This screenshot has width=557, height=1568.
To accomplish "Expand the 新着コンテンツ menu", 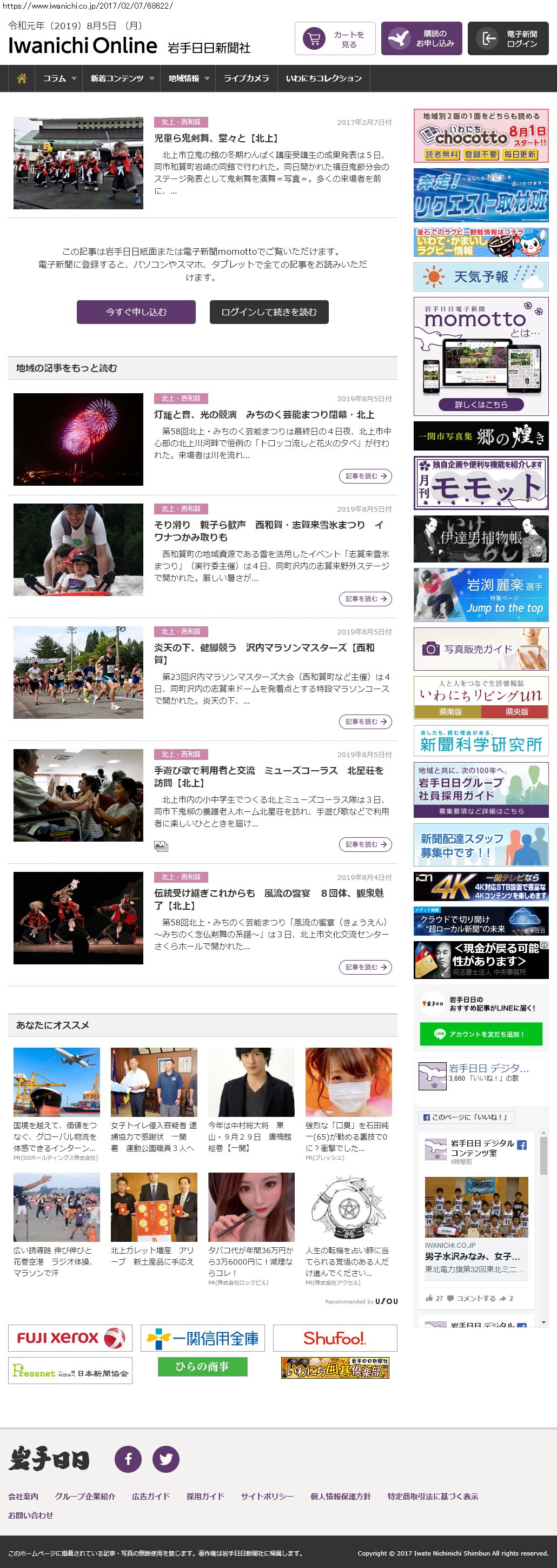I will coord(122,78).
